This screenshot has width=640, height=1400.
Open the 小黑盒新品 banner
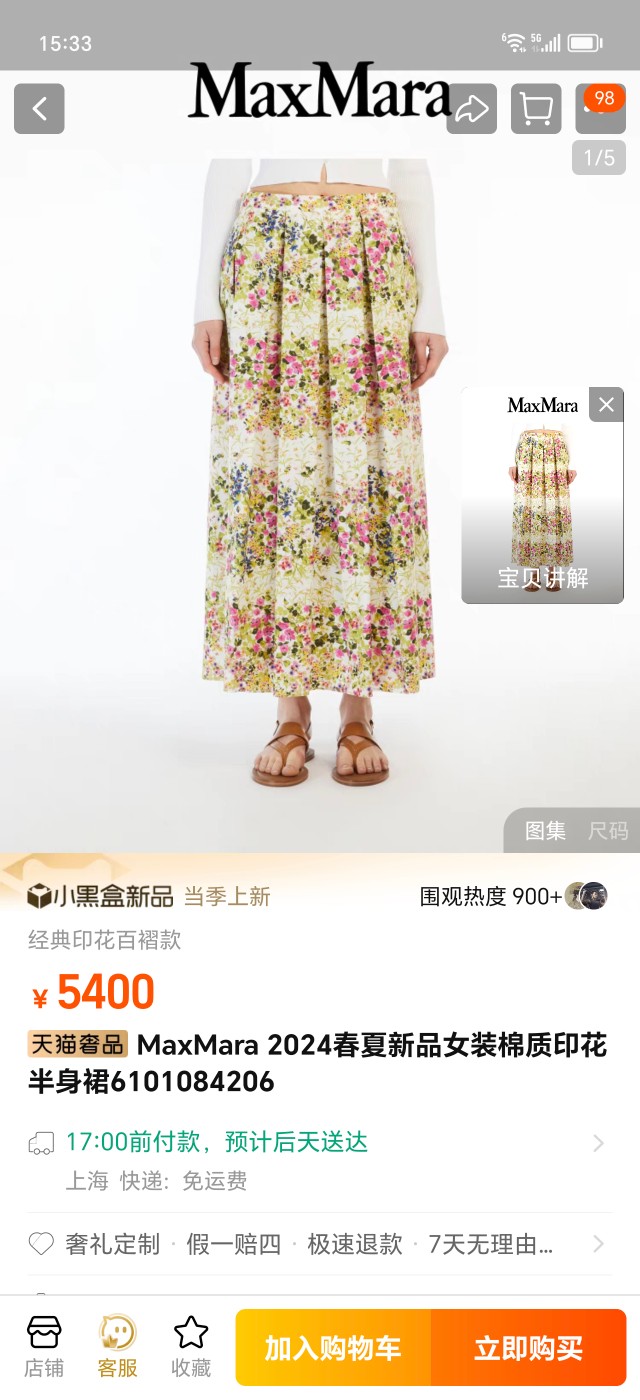tap(100, 896)
